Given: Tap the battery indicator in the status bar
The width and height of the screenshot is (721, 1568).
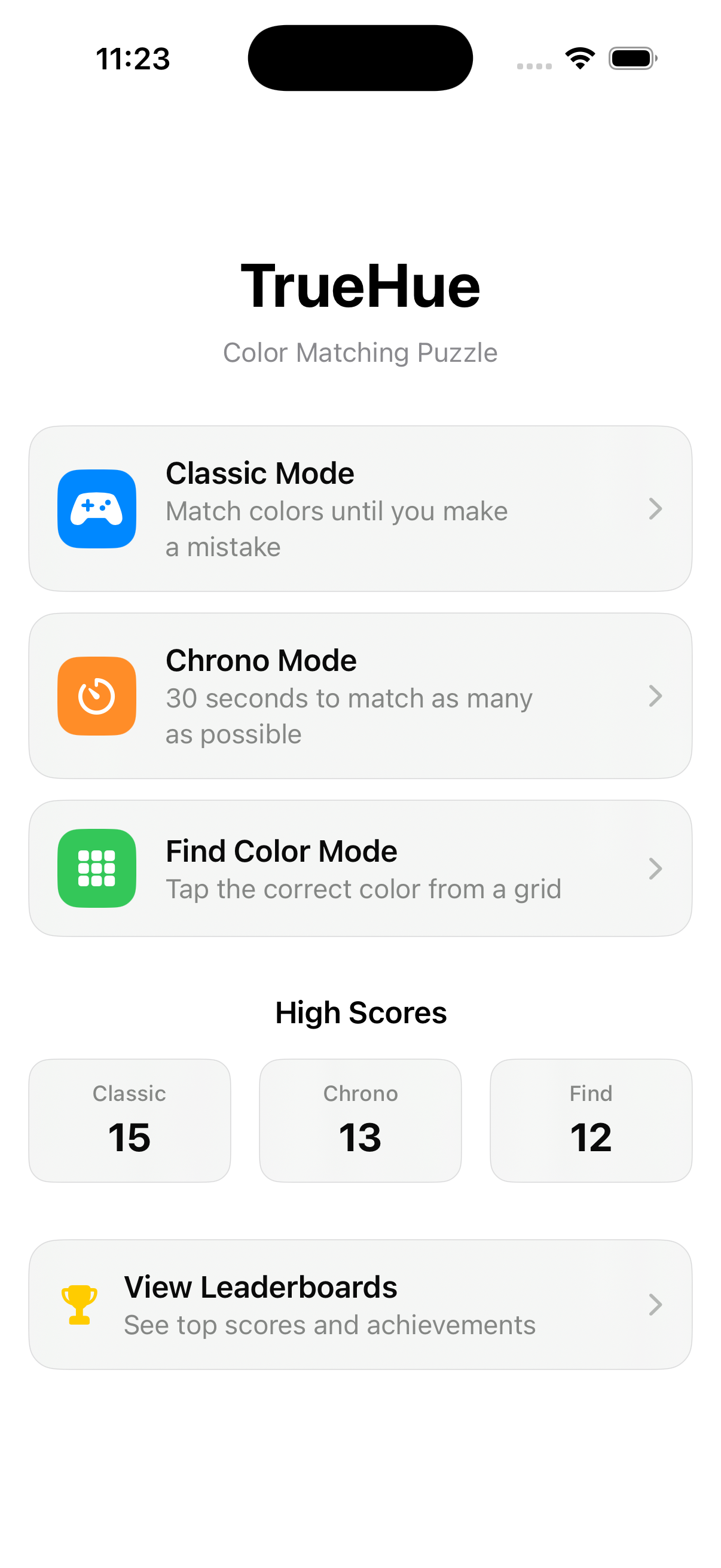Looking at the screenshot, I should [631, 58].
